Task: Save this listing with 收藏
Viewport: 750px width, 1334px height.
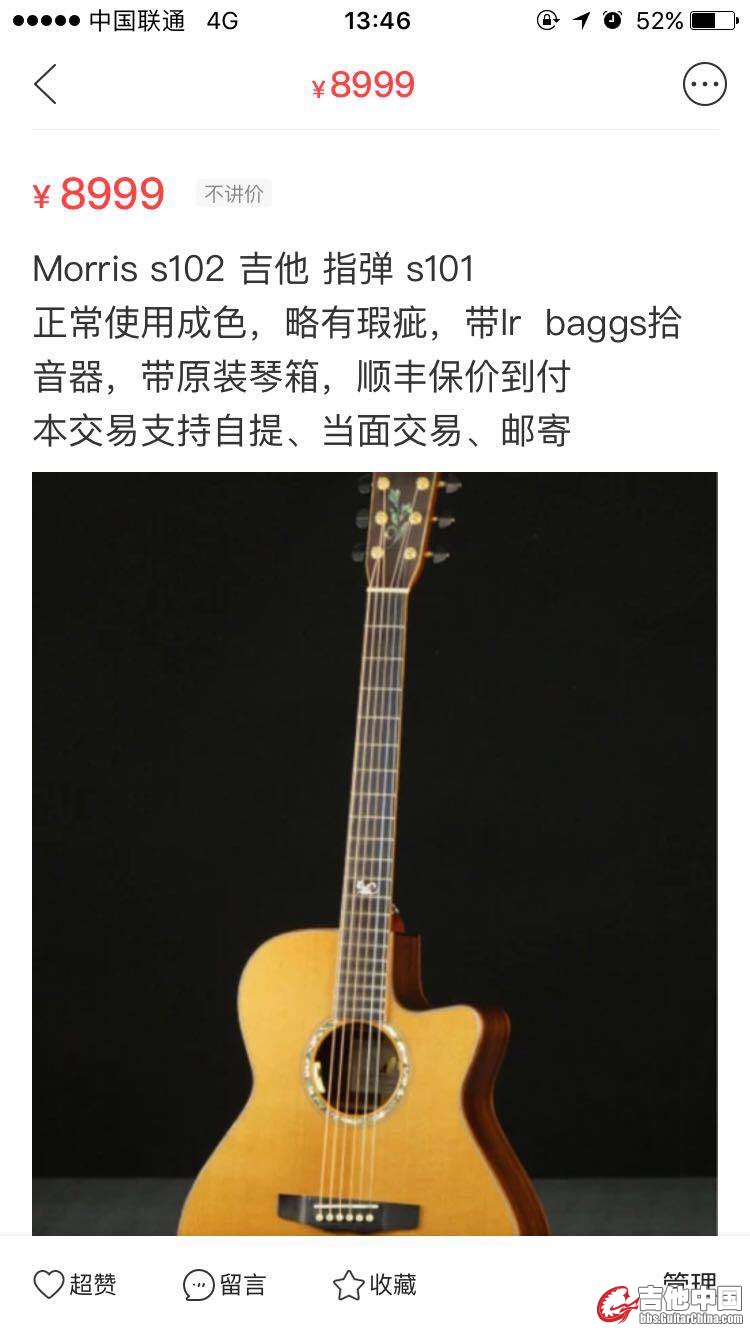Action: (375, 1284)
